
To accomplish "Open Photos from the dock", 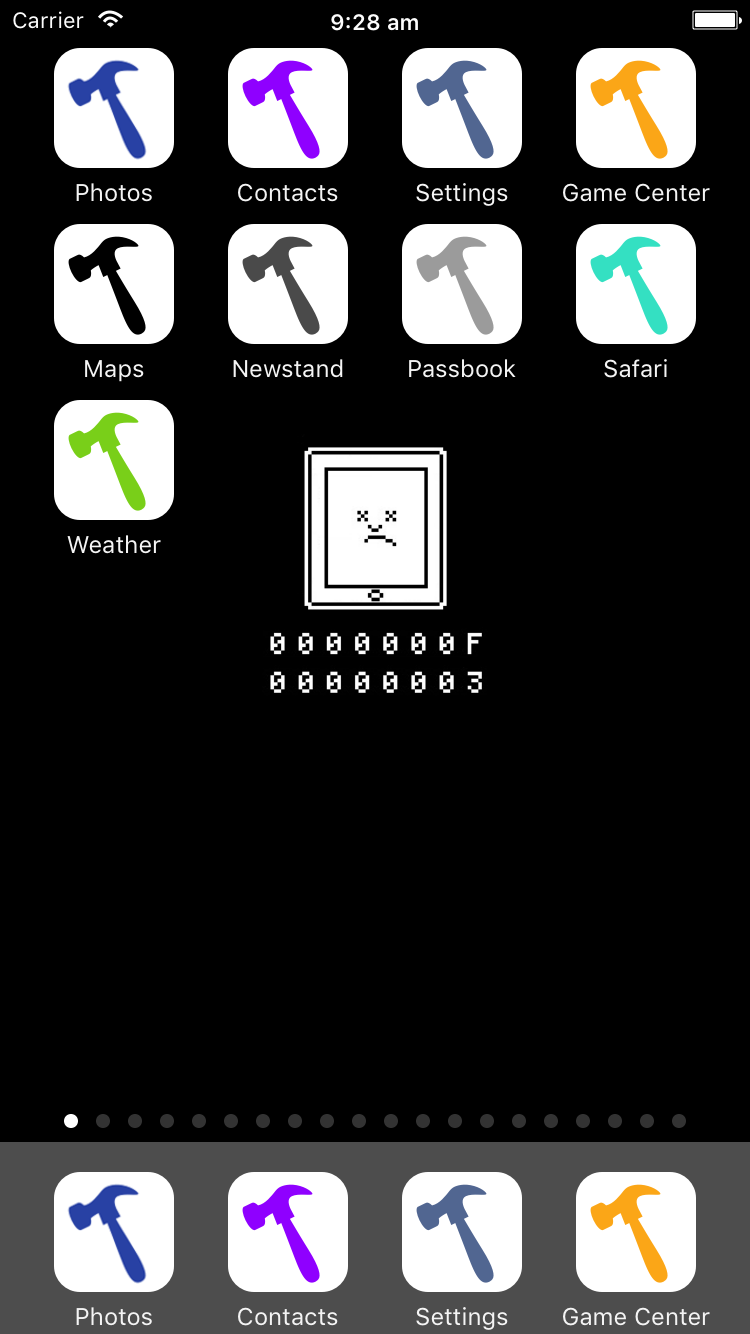I will pos(114,1232).
